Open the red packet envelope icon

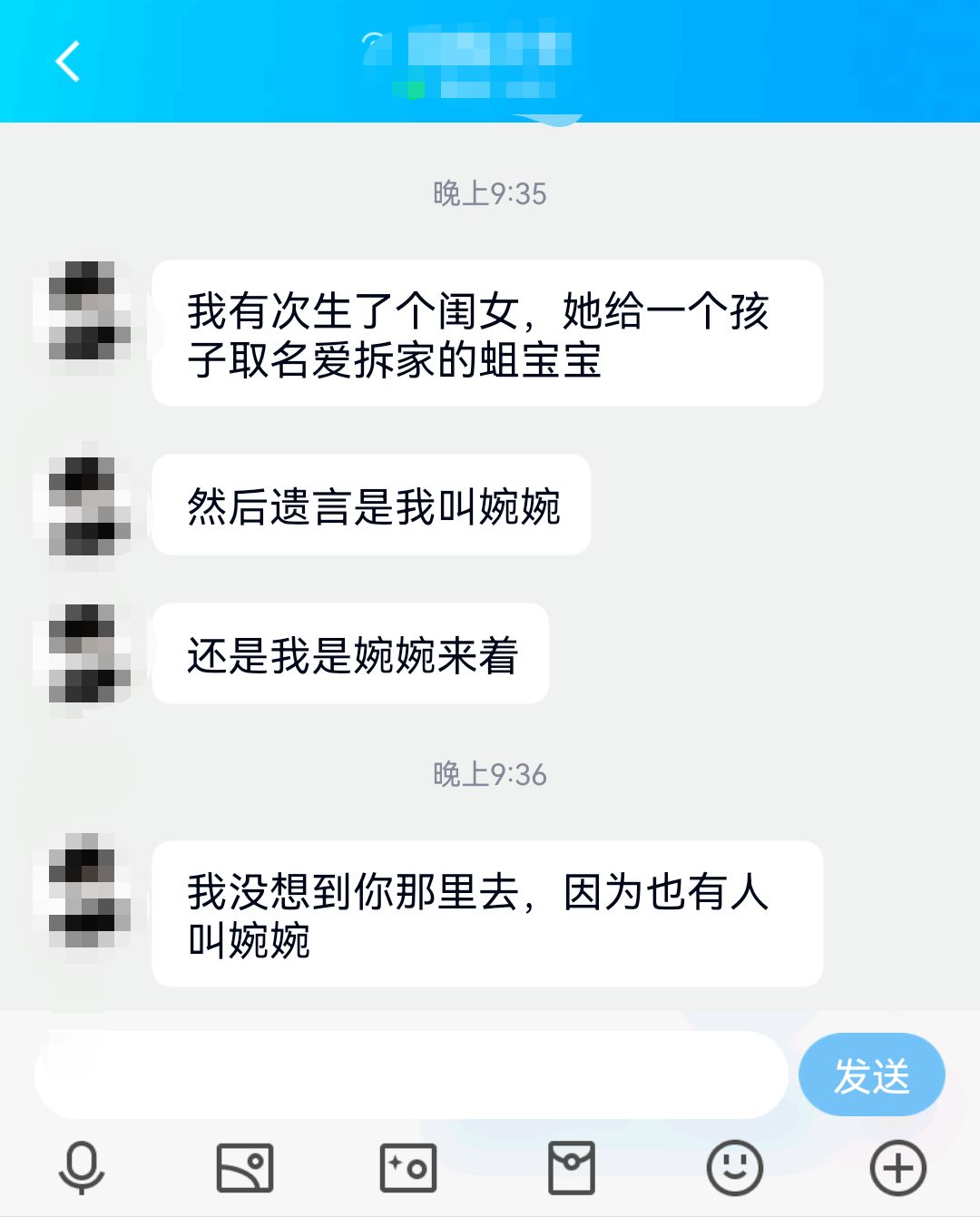570,1168
